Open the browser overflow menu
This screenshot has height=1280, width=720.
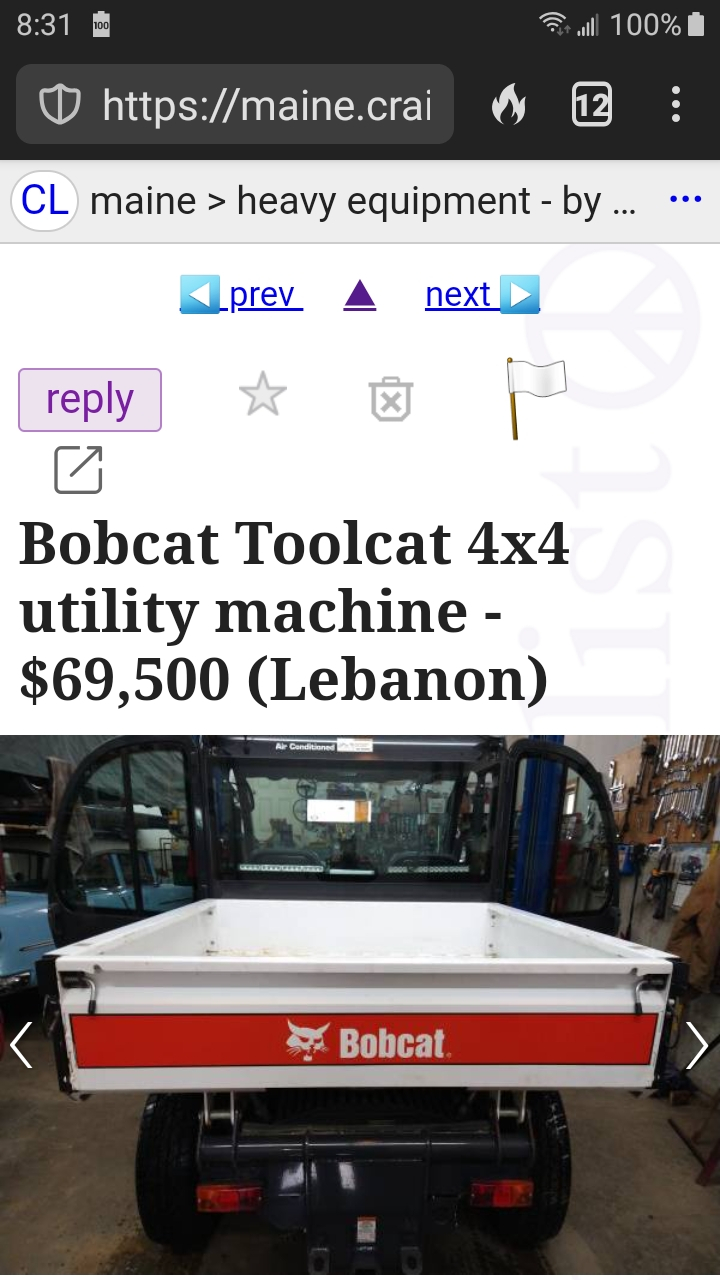(x=676, y=104)
